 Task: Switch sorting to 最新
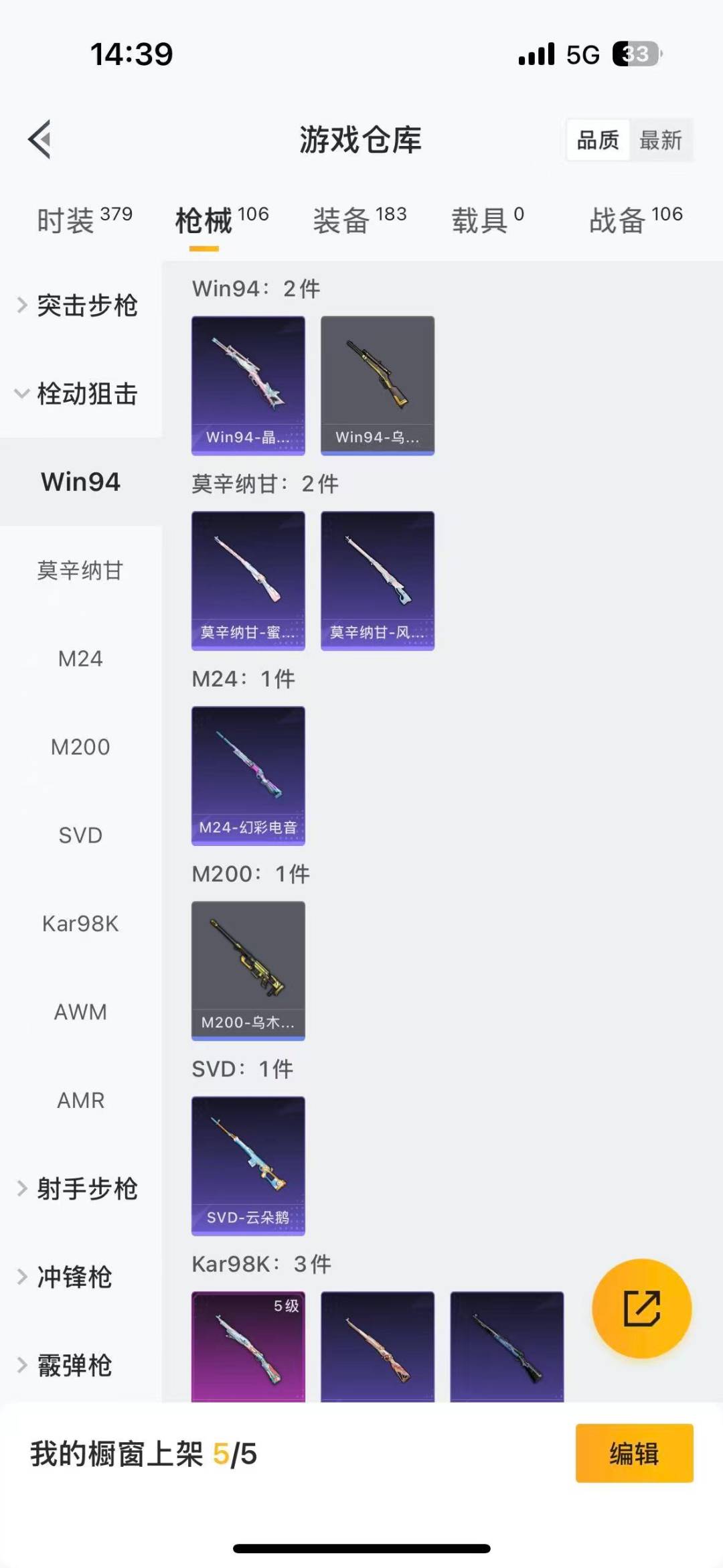pos(661,139)
